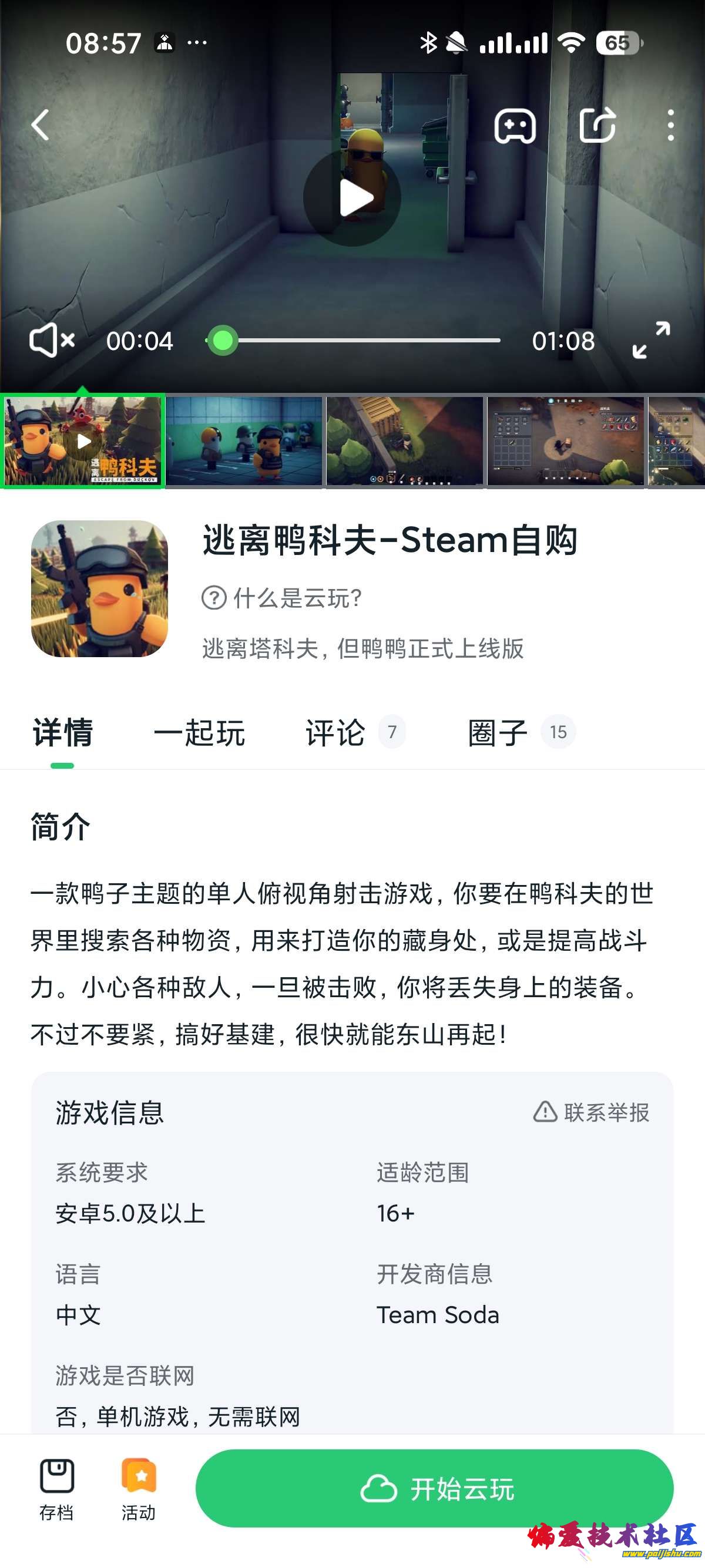Open the three-dot overflow menu
Viewport: 705px width, 1568px height.
click(670, 126)
